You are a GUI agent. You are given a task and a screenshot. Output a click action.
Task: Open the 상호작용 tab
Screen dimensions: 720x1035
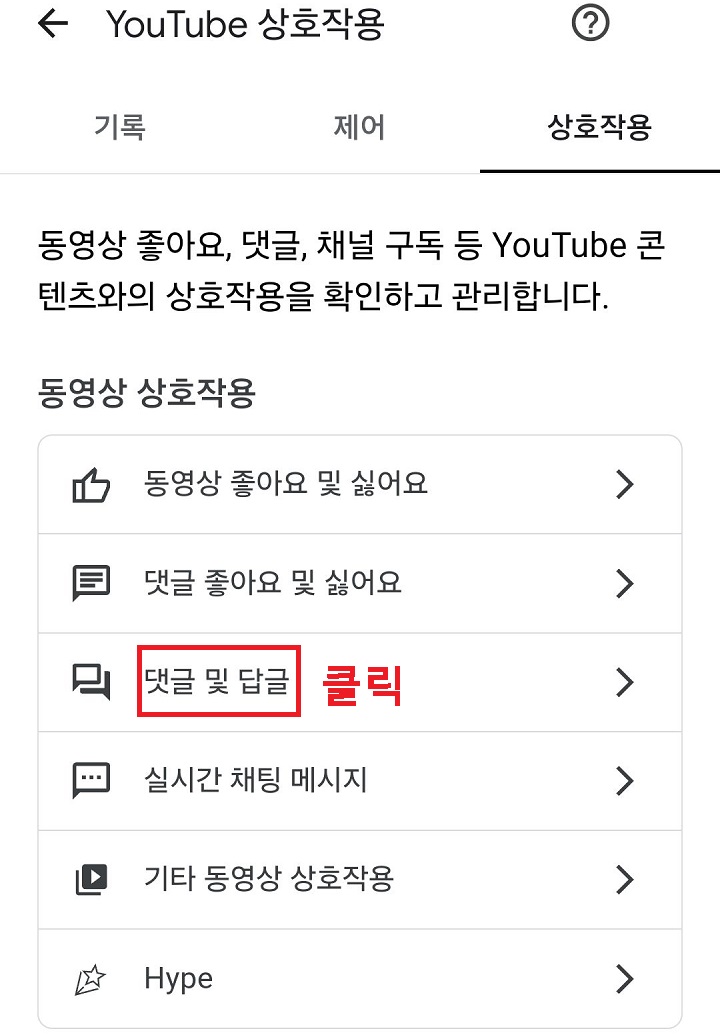coord(600,127)
